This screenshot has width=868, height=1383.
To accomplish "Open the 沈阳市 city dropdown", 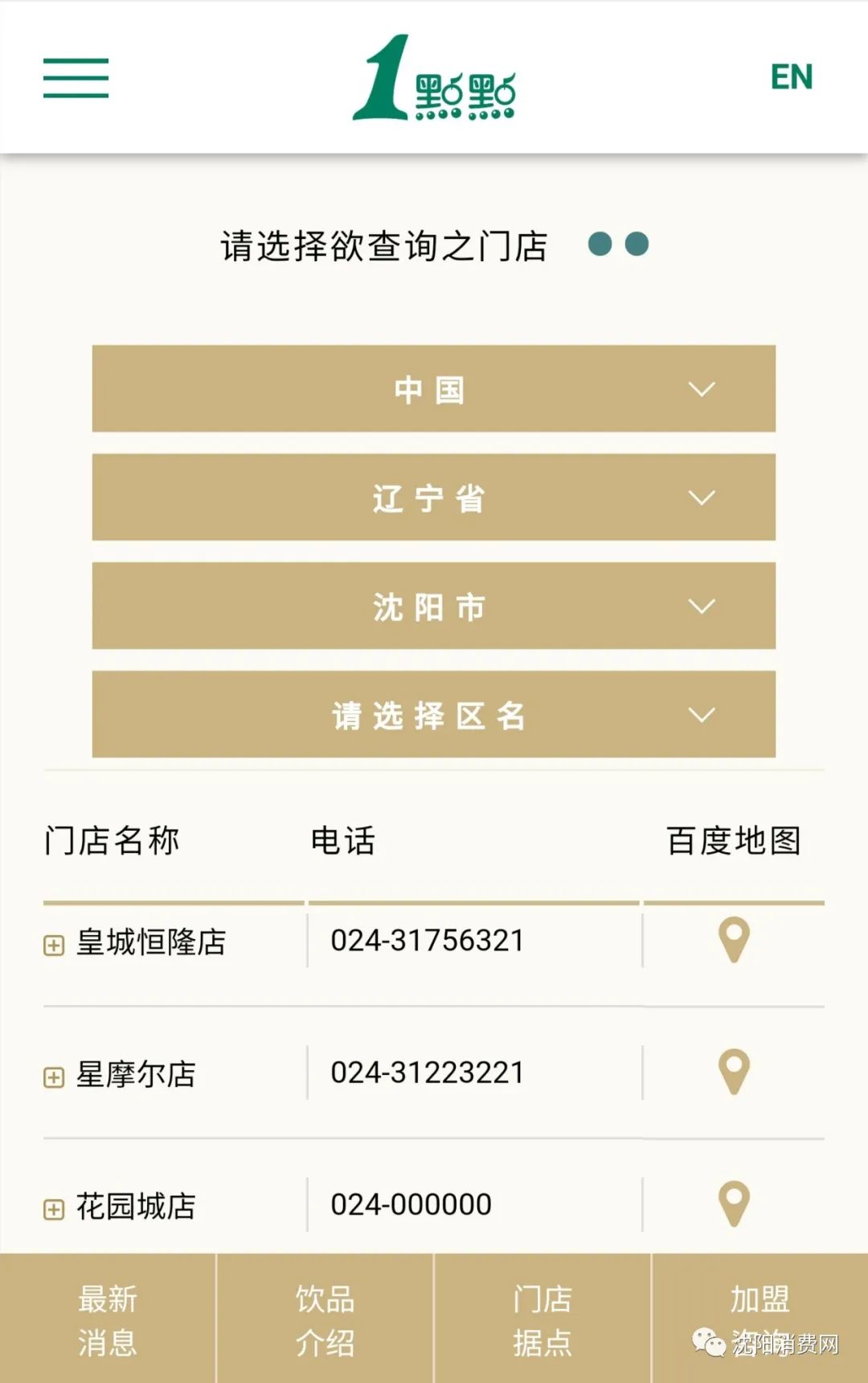I will coord(433,606).
